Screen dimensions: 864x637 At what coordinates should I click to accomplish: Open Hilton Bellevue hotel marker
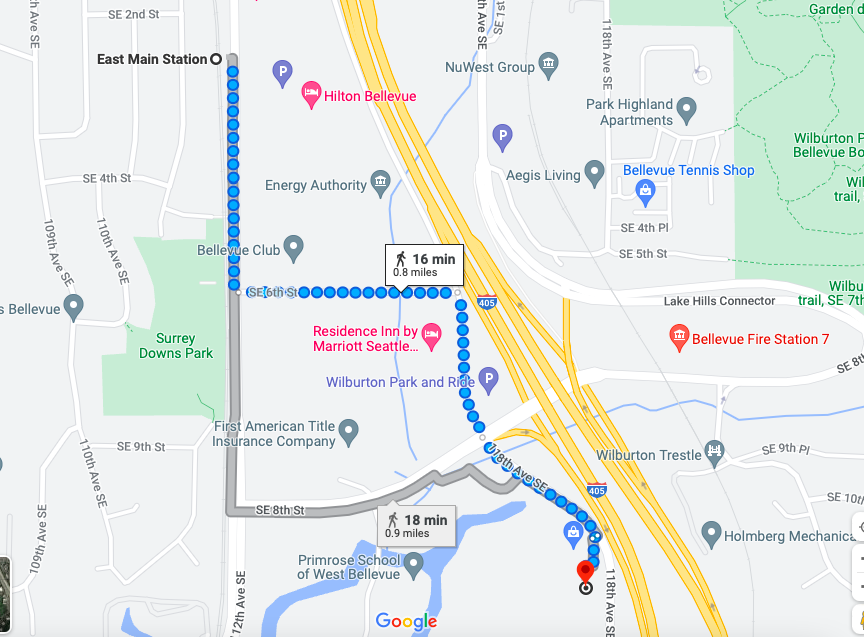(x=311, y=96)
